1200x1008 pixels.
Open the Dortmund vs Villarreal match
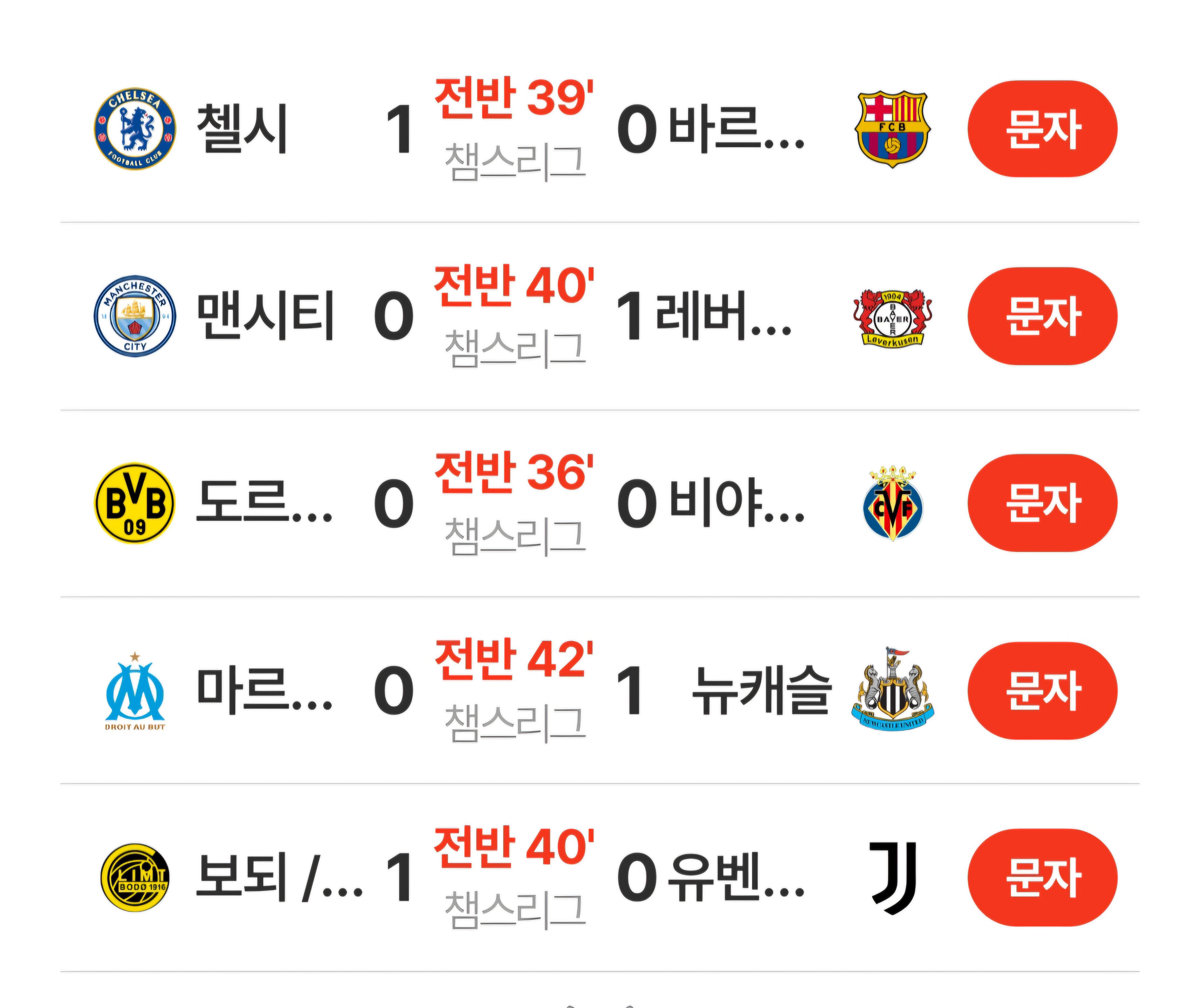tap(514, 503)
